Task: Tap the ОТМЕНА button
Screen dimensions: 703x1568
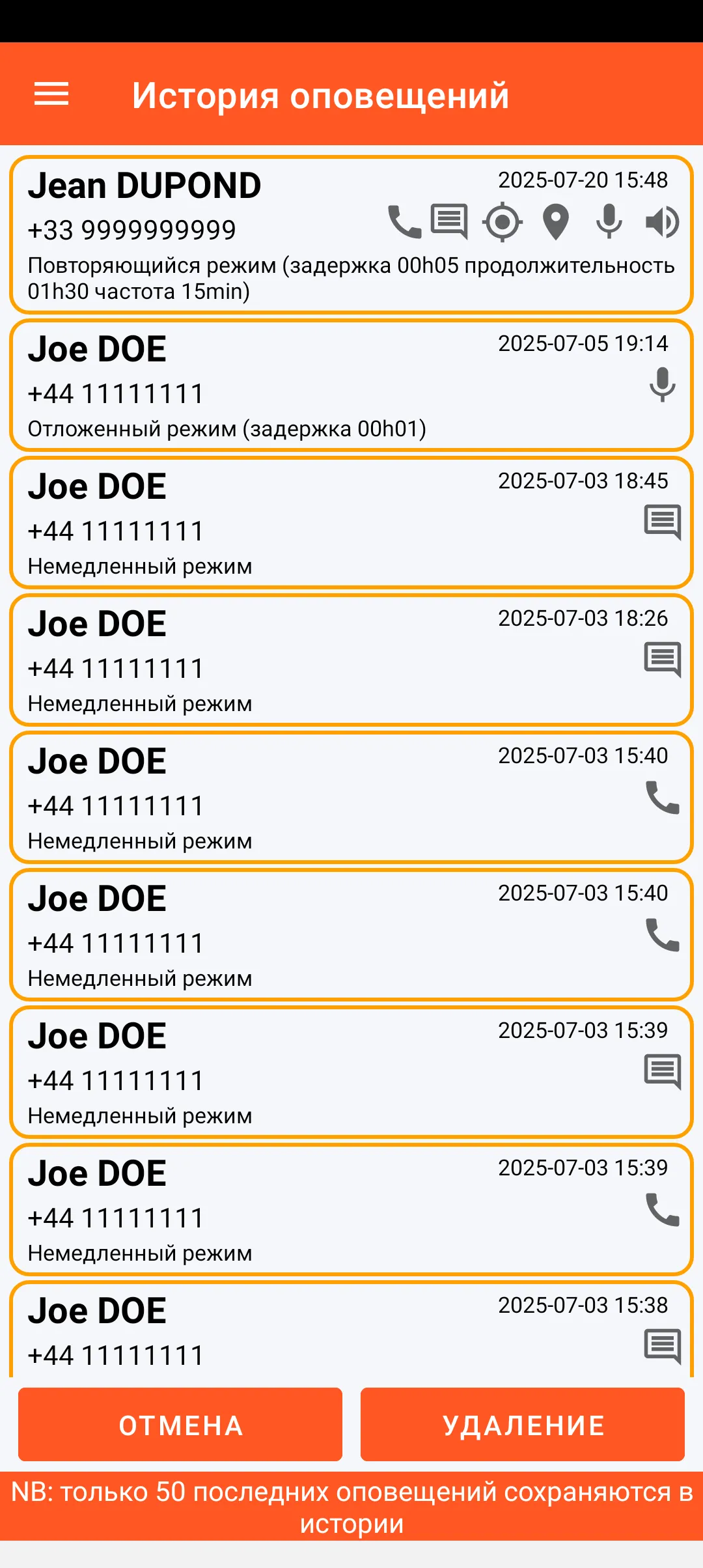Action: coord(180,1425)
